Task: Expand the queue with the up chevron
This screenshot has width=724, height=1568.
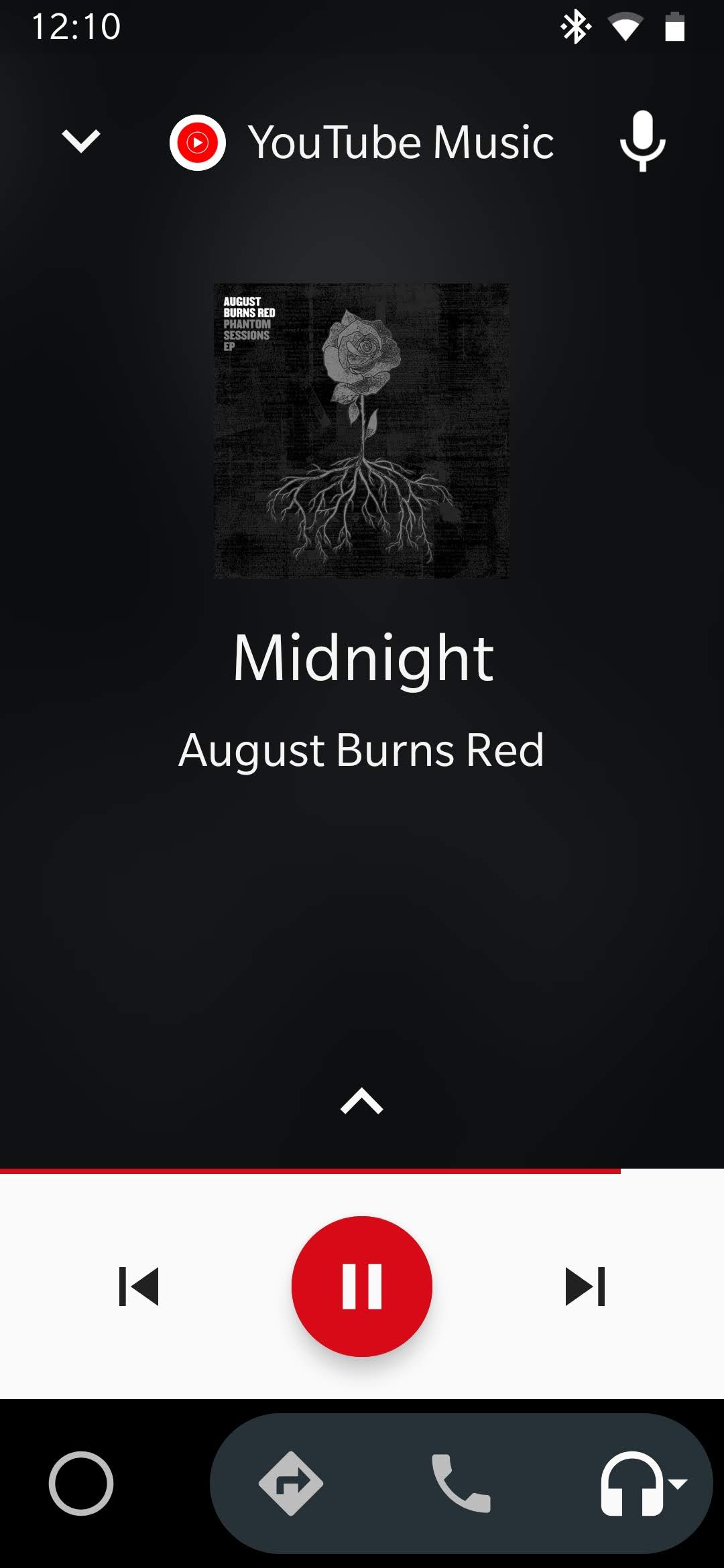Action: click(361, 1101)
